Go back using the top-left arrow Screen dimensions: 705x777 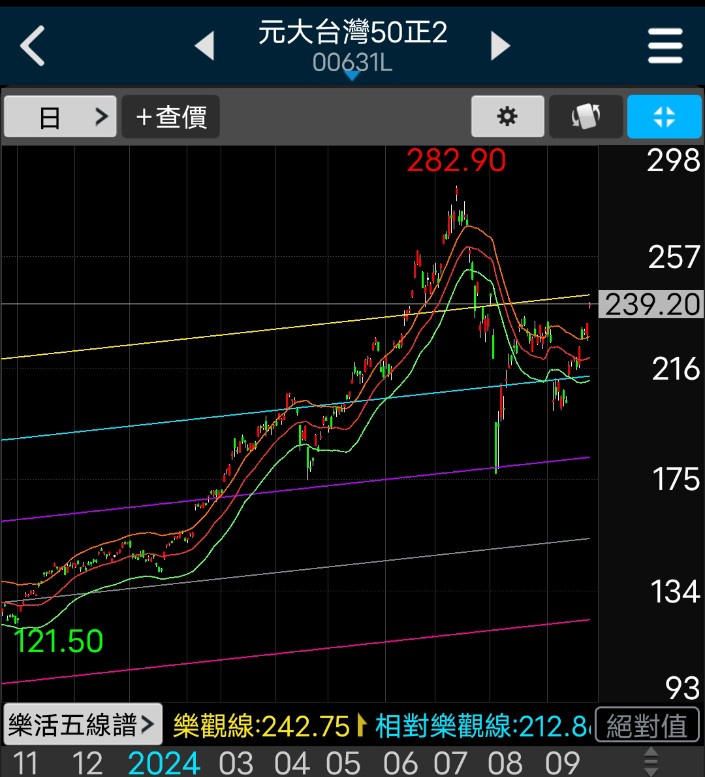(33, 46)
